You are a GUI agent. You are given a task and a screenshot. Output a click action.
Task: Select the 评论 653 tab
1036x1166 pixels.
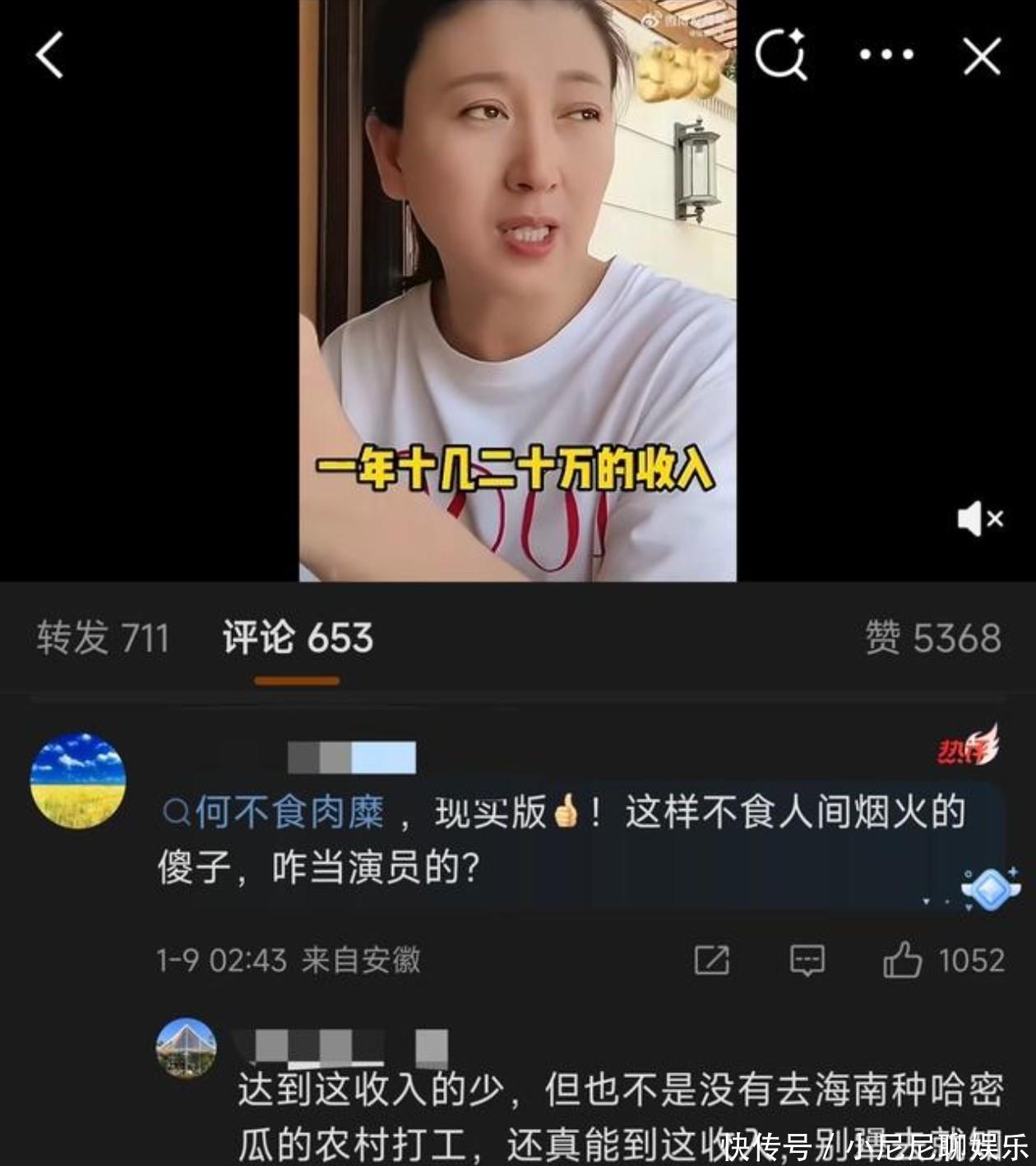(x=298, y=638)
